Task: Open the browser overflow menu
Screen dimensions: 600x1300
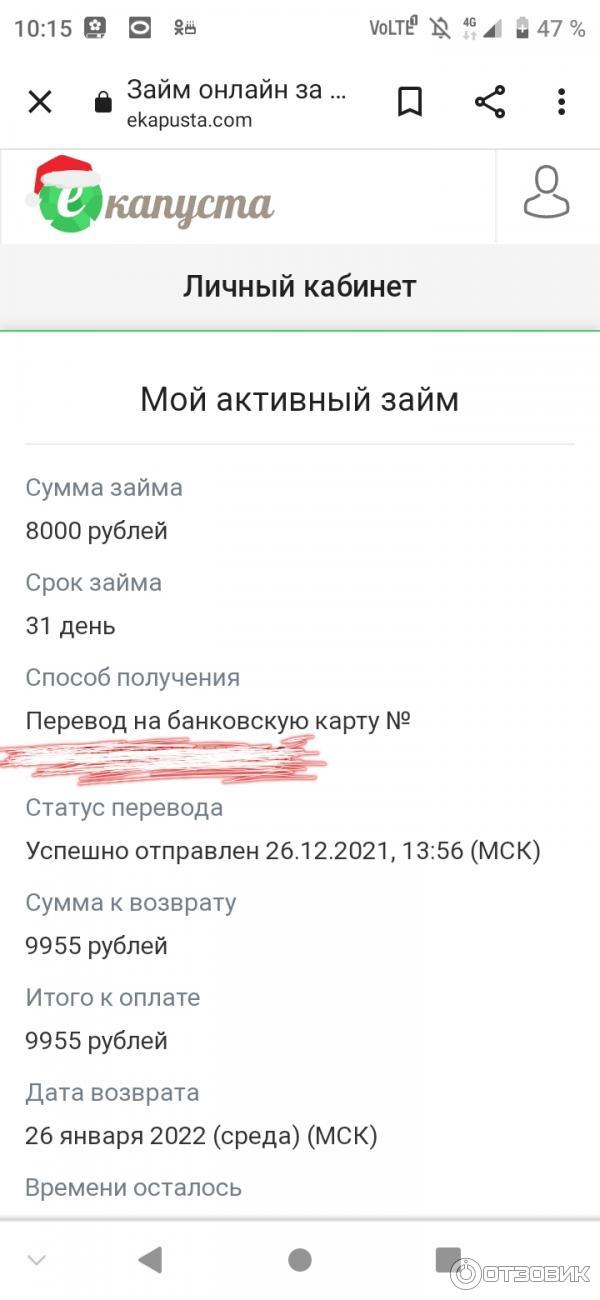Action: pyautogui.click(x=562, y=102)
